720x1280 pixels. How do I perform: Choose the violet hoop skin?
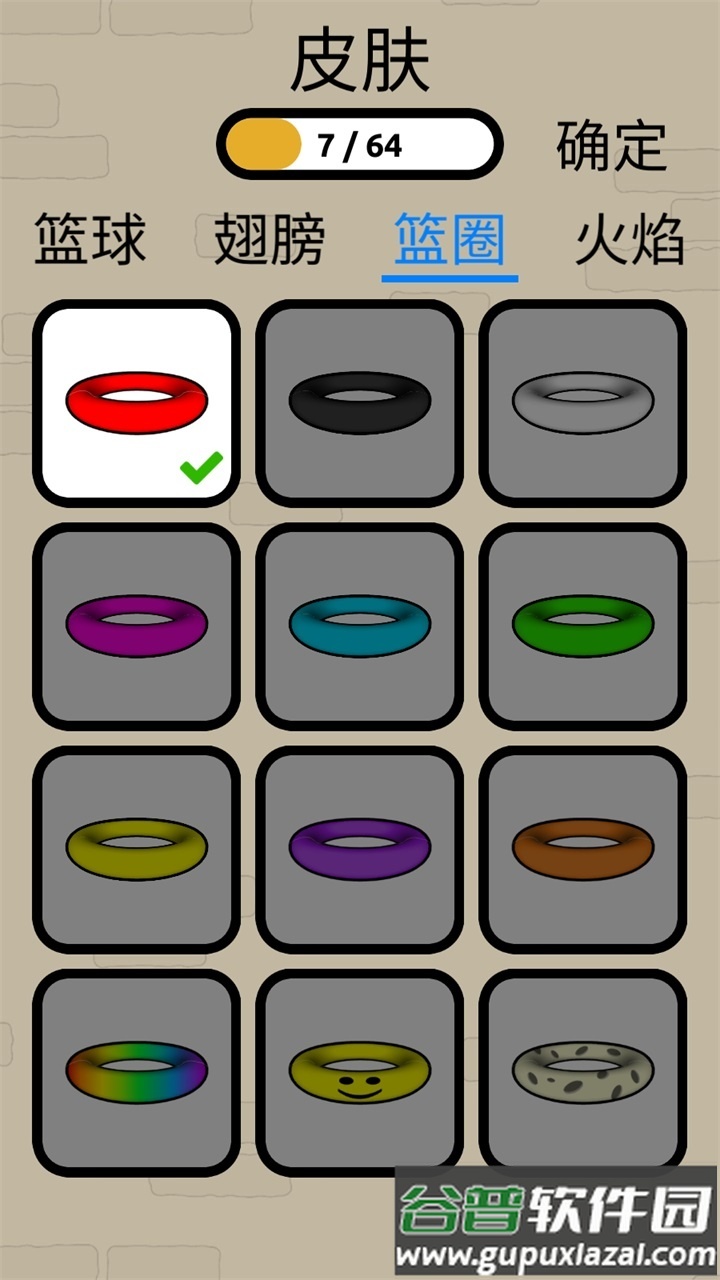point(360,849)
